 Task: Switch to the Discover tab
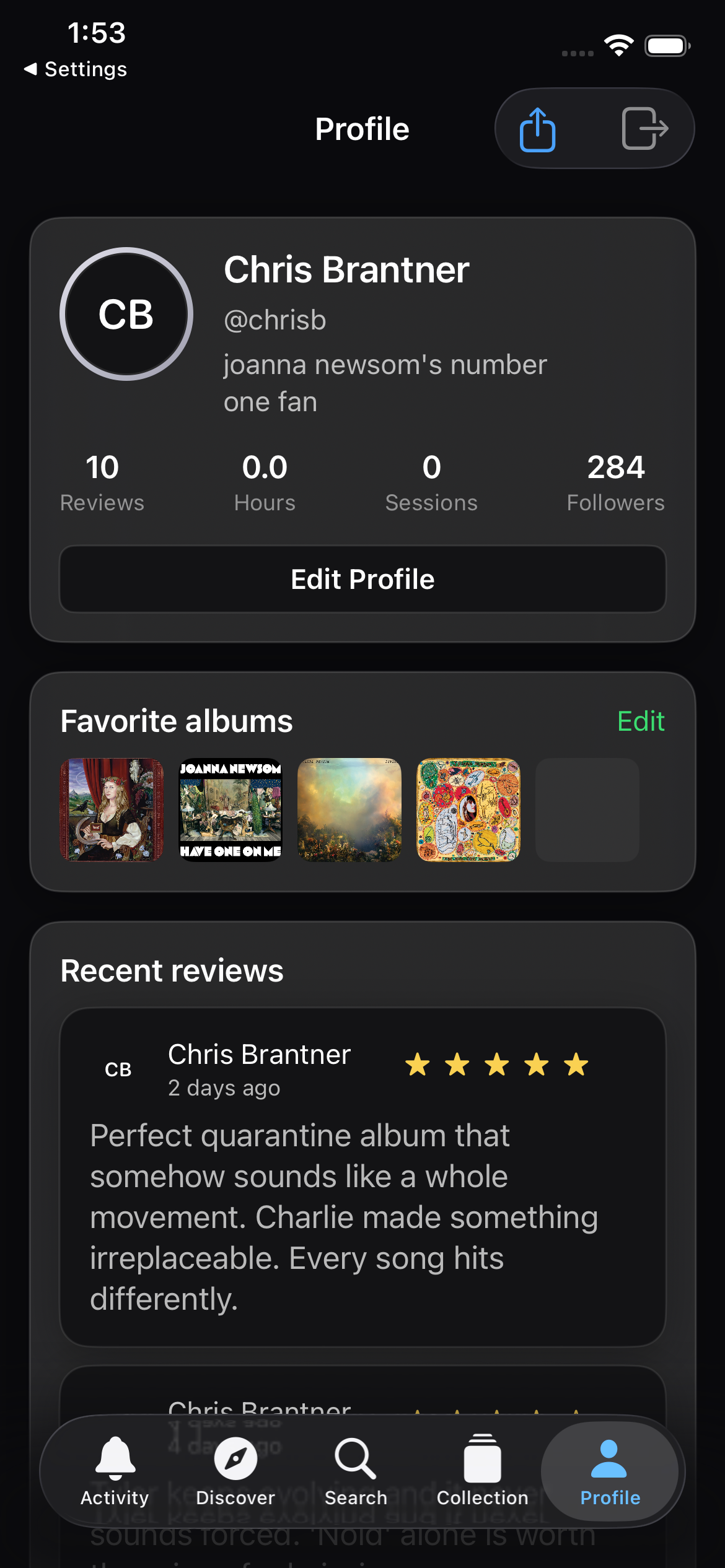[x=235, y=1471]
